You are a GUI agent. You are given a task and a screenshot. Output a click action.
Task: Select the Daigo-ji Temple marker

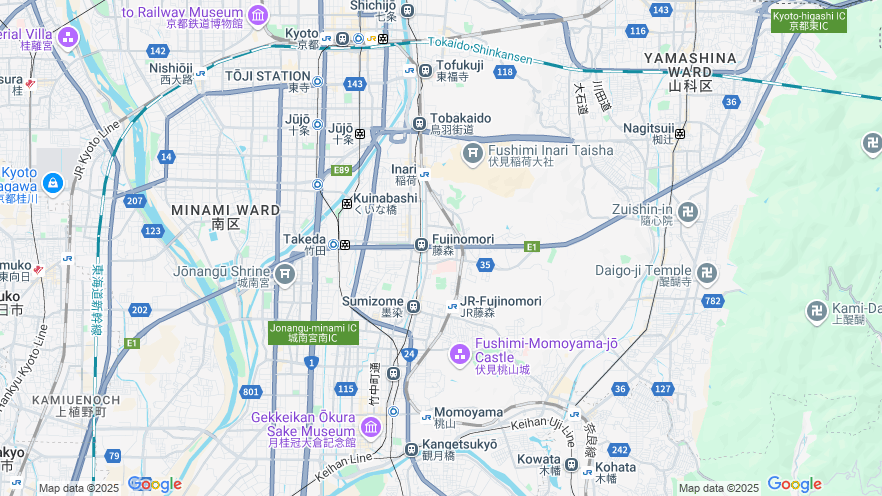707,272
